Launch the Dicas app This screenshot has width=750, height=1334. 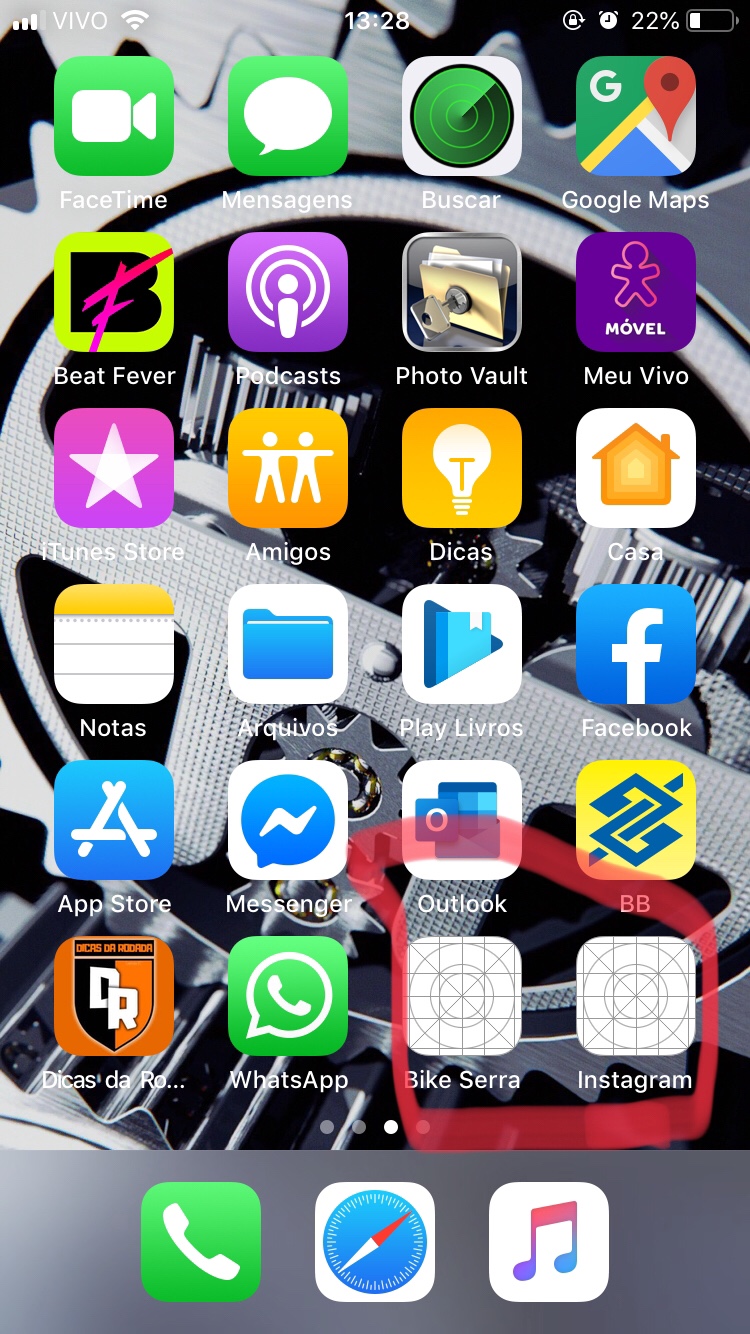coord(461,468)
